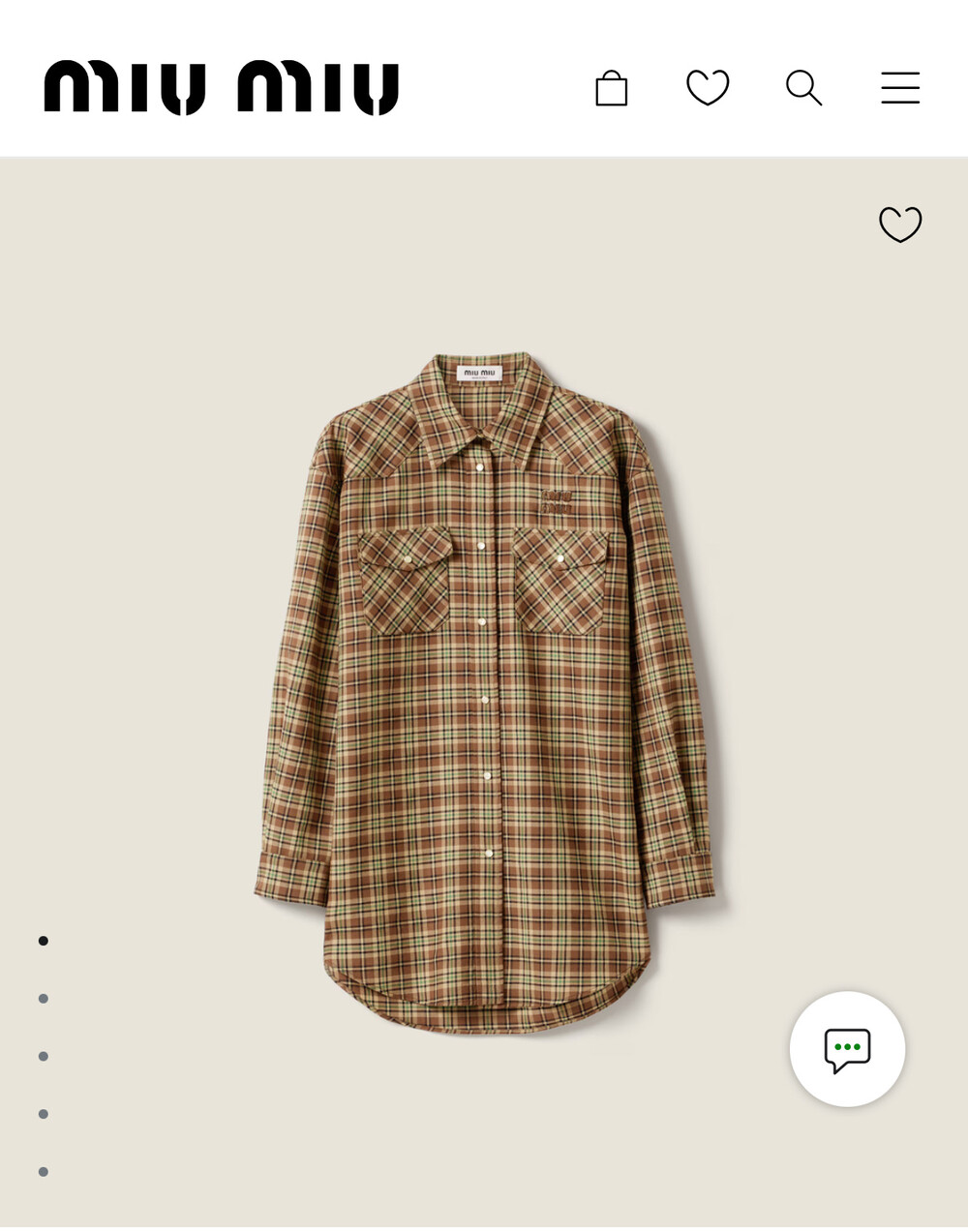Open the search magnifier
The image size is (968, 1232).
[803, 88]
